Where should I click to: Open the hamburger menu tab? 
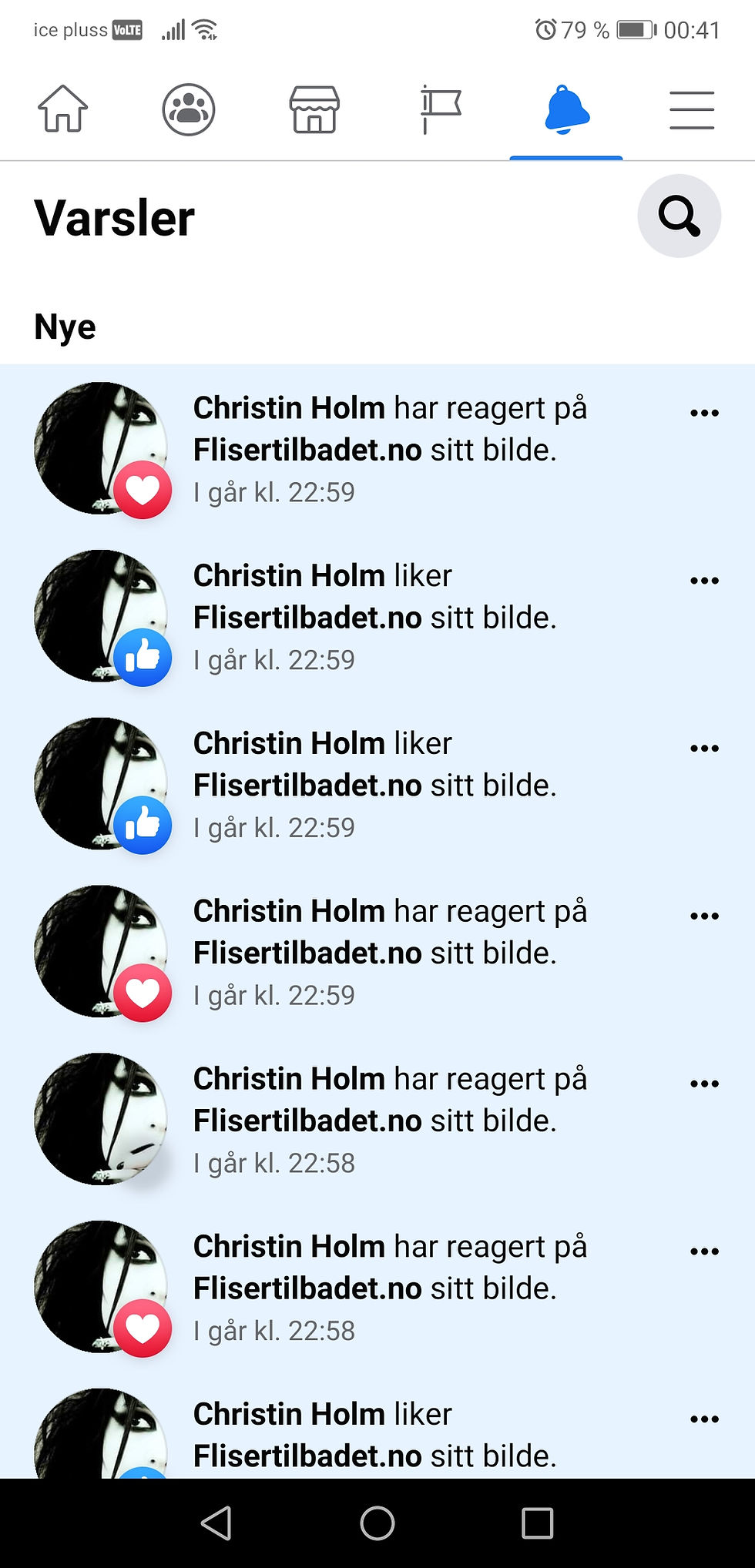(692, 109)
